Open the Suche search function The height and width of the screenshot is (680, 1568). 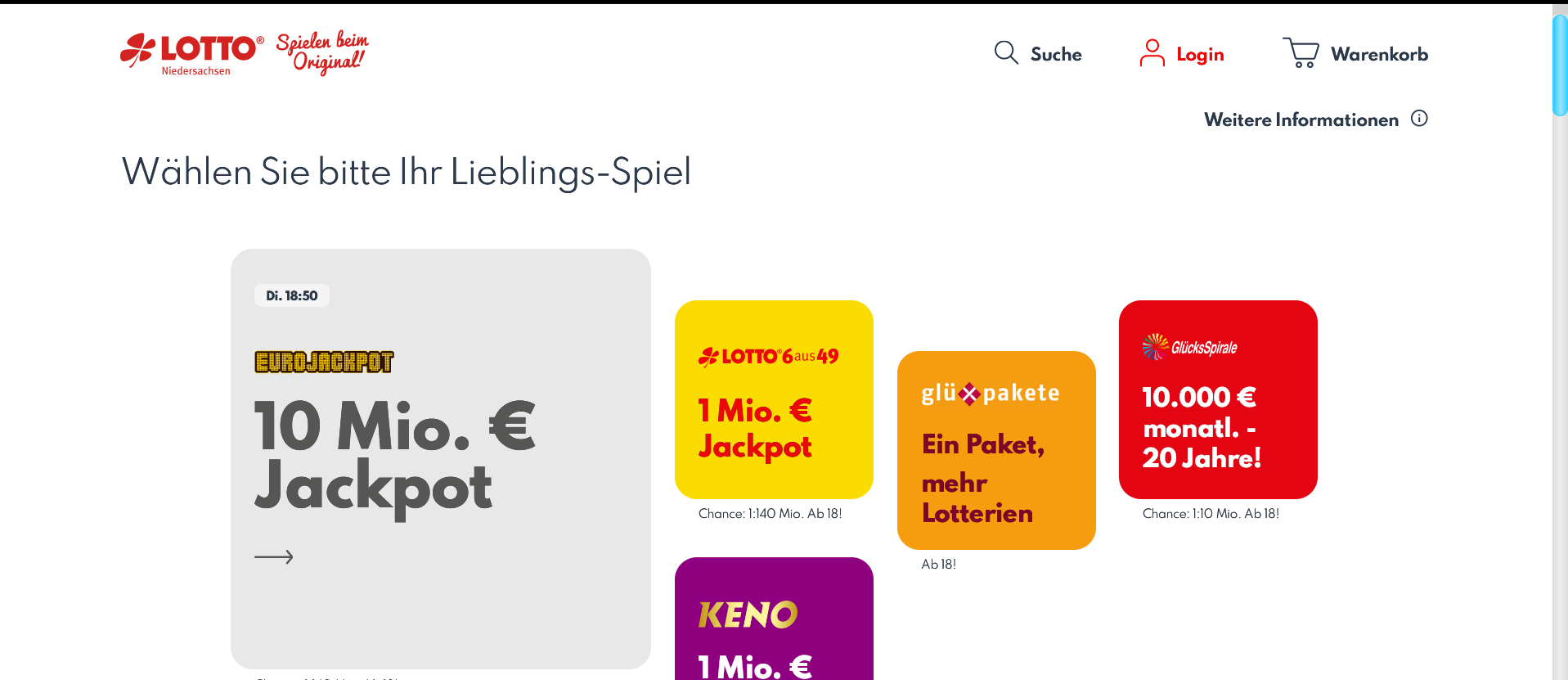(1037, 54)
